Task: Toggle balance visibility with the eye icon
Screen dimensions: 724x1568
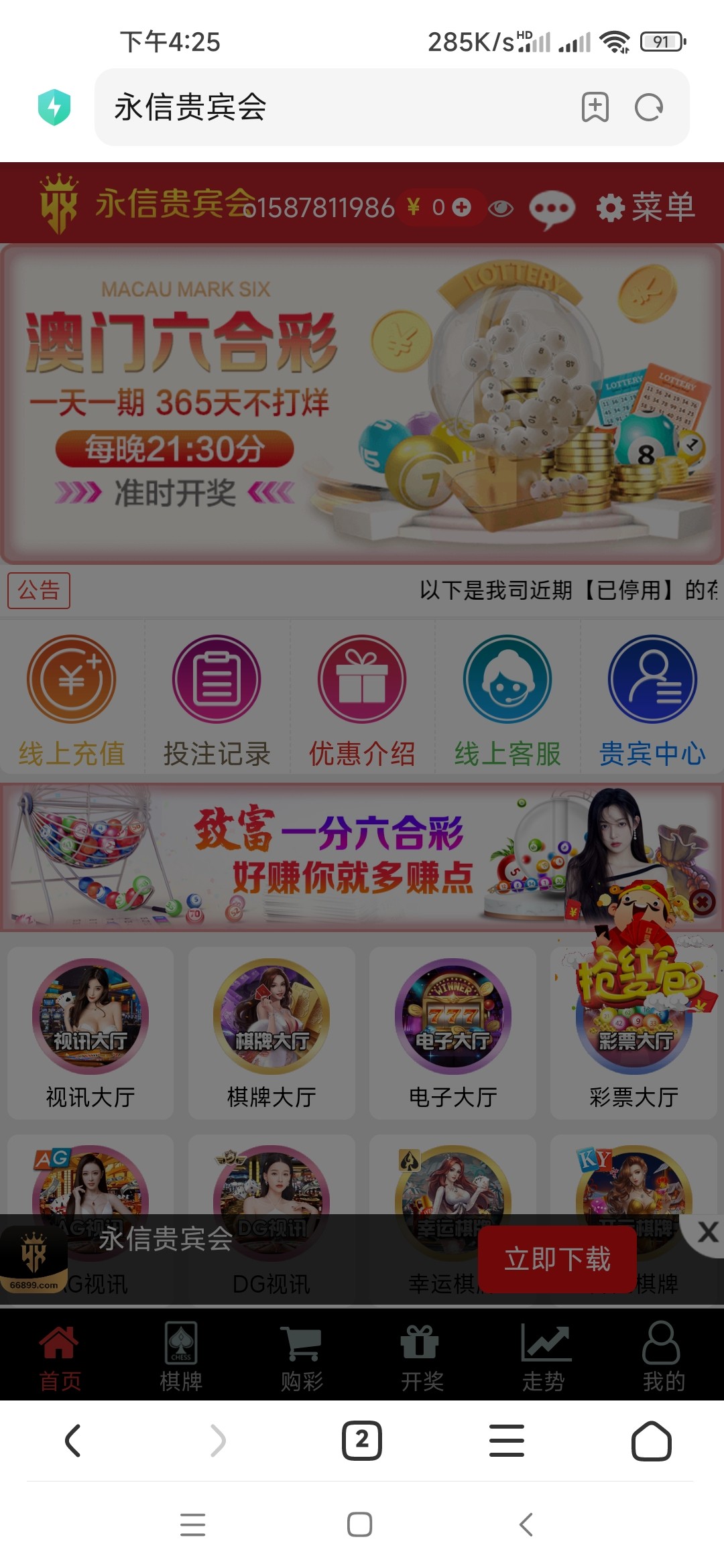Action: [x=500, y=208]
